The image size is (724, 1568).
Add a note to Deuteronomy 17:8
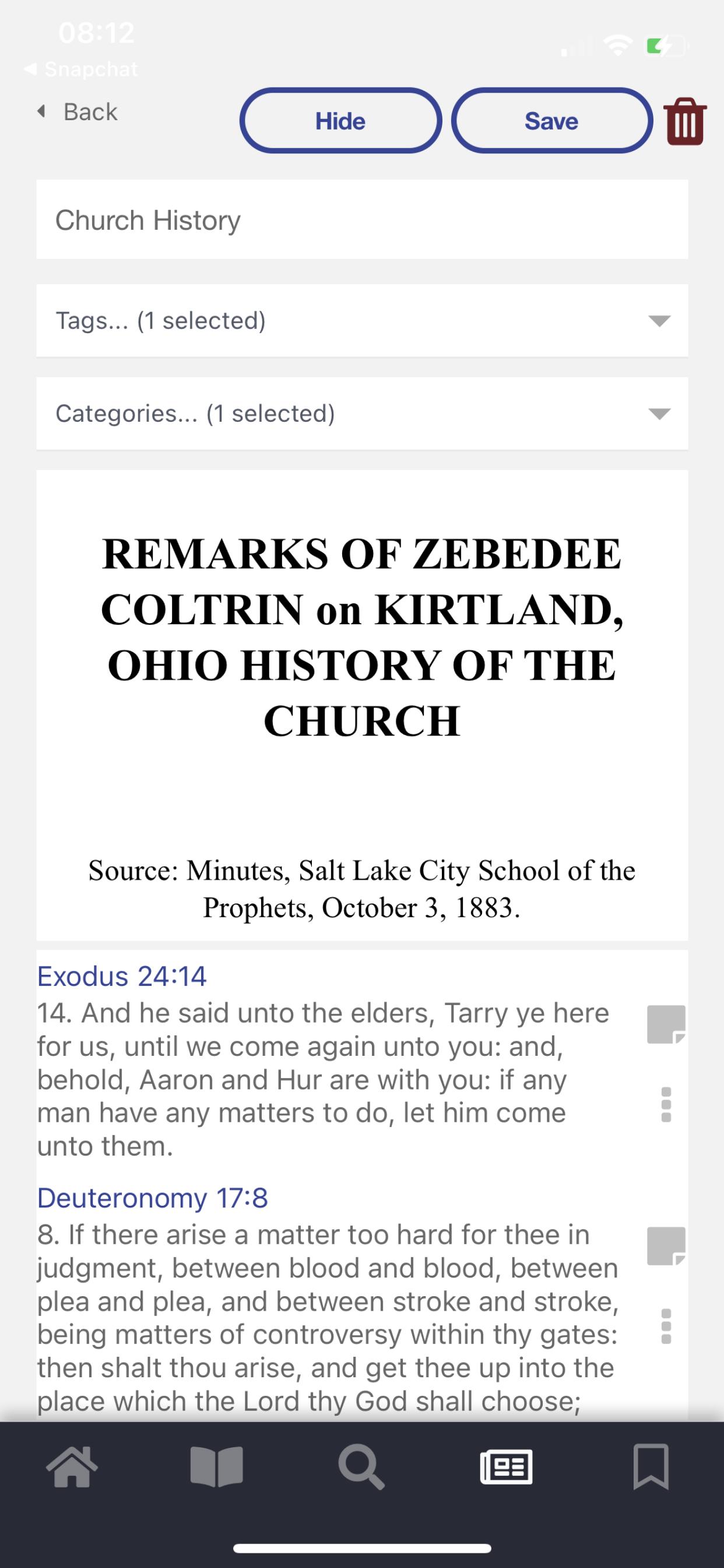(666, 1246)
